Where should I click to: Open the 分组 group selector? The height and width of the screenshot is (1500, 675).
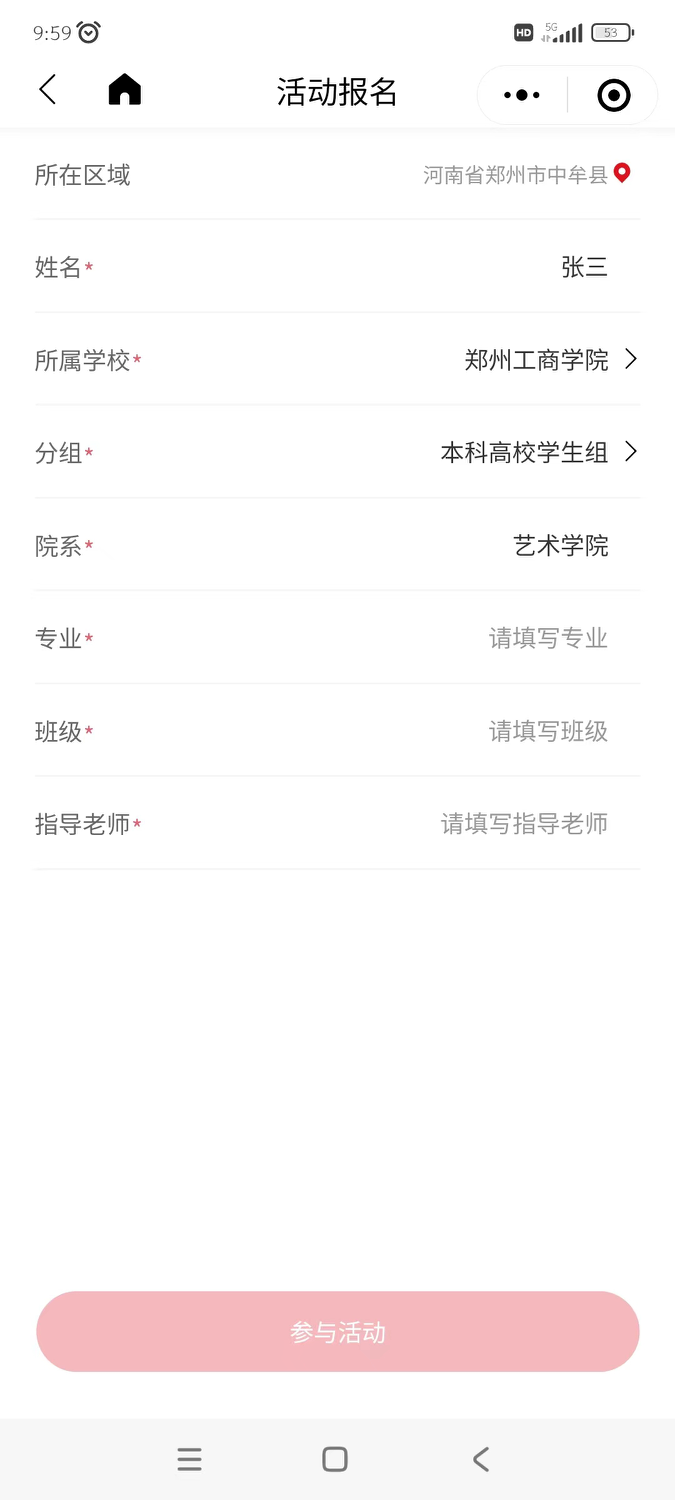click(x=537, y=453)
